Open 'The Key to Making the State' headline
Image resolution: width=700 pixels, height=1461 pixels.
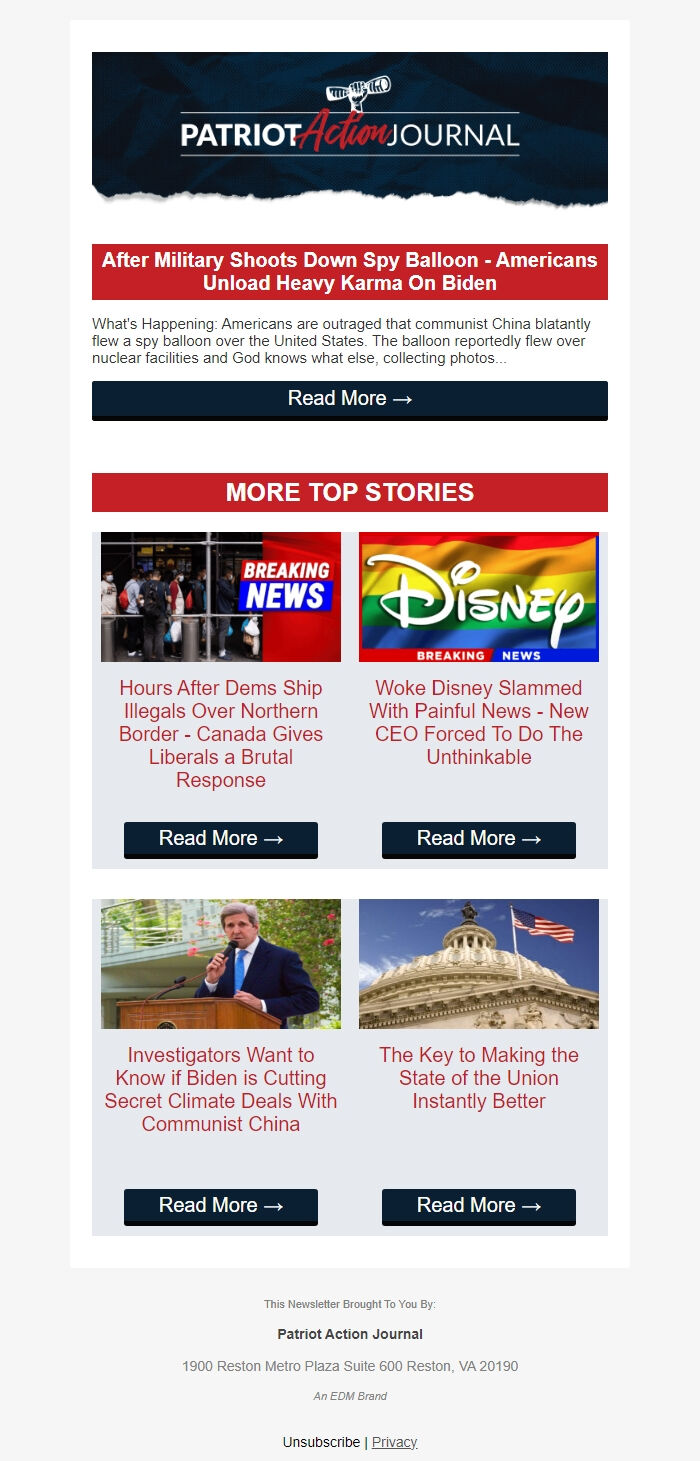pos(479,1078)
